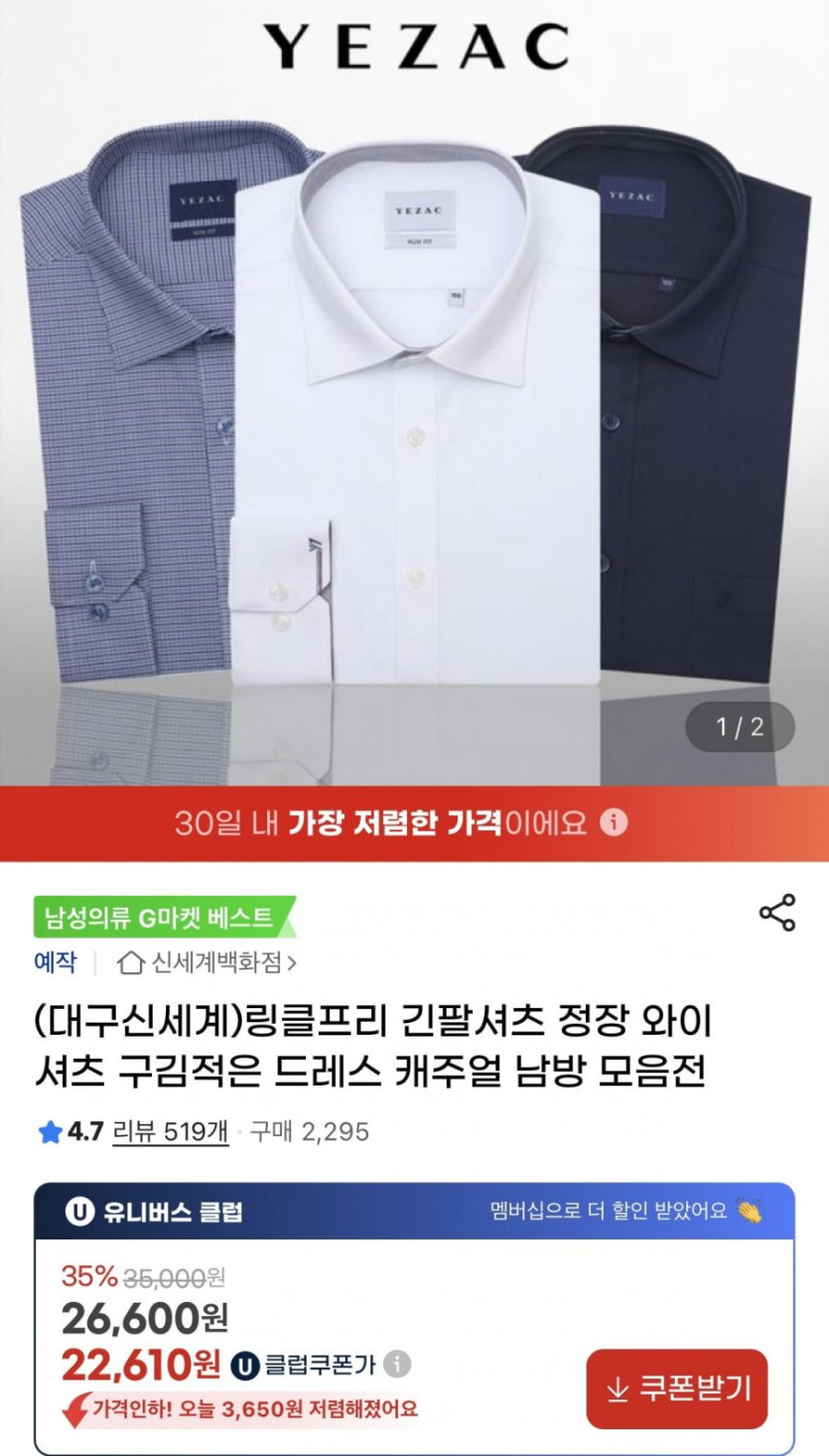Share this product
The width and height of the screenshot is (829, 1456).
tap(776, 913)
